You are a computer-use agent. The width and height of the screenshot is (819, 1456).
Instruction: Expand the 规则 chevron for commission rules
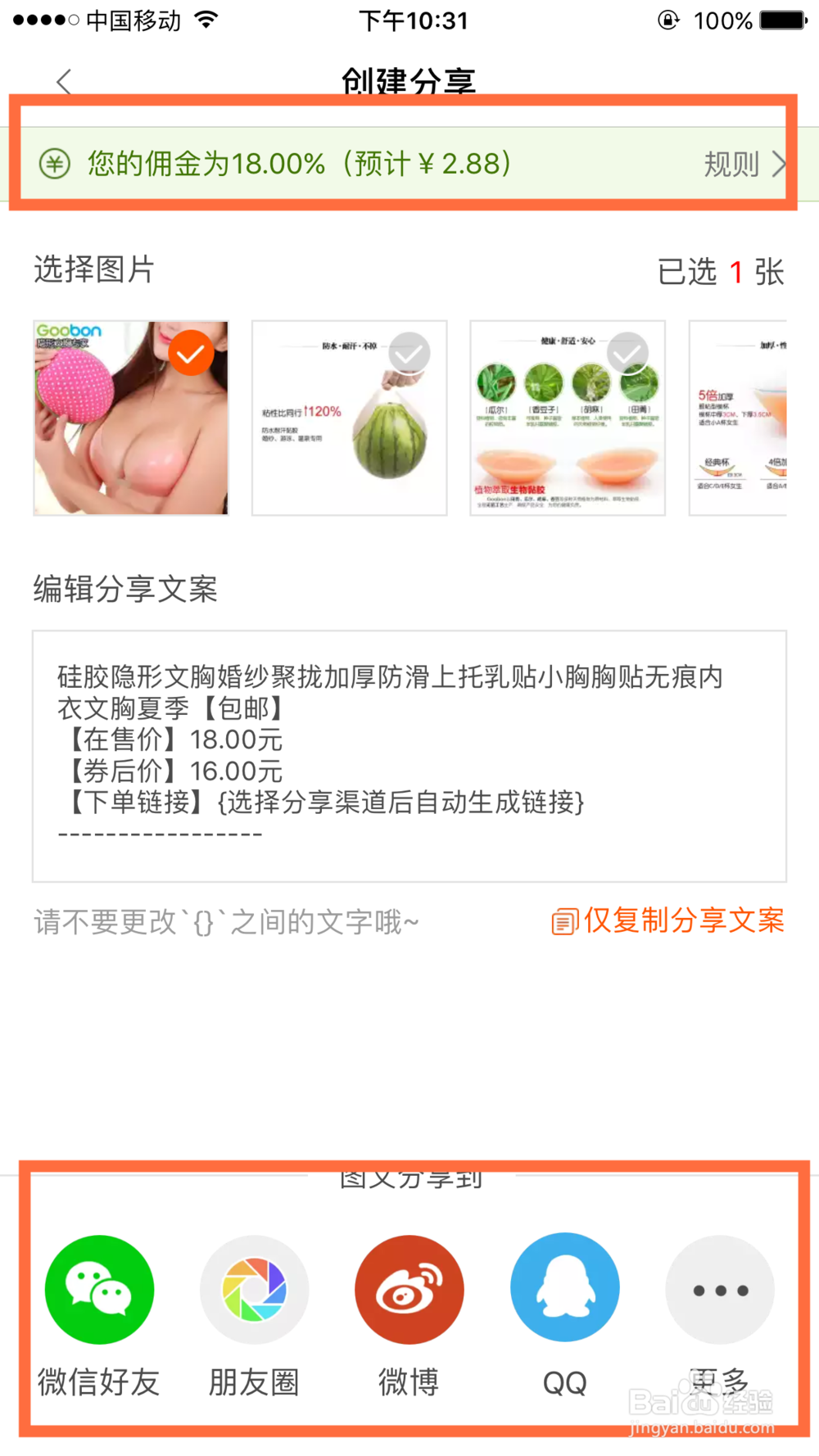[x=780, y=163]
